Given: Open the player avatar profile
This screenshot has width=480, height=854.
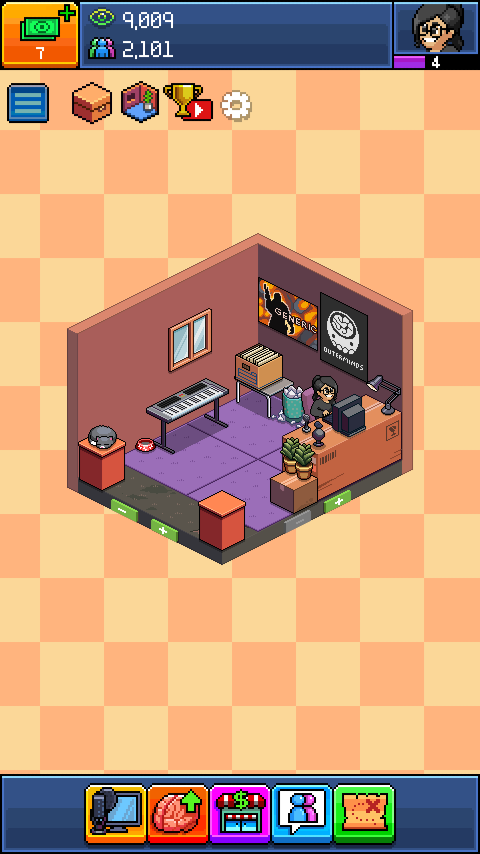Looking at the screenshot, I should point(436,28).
